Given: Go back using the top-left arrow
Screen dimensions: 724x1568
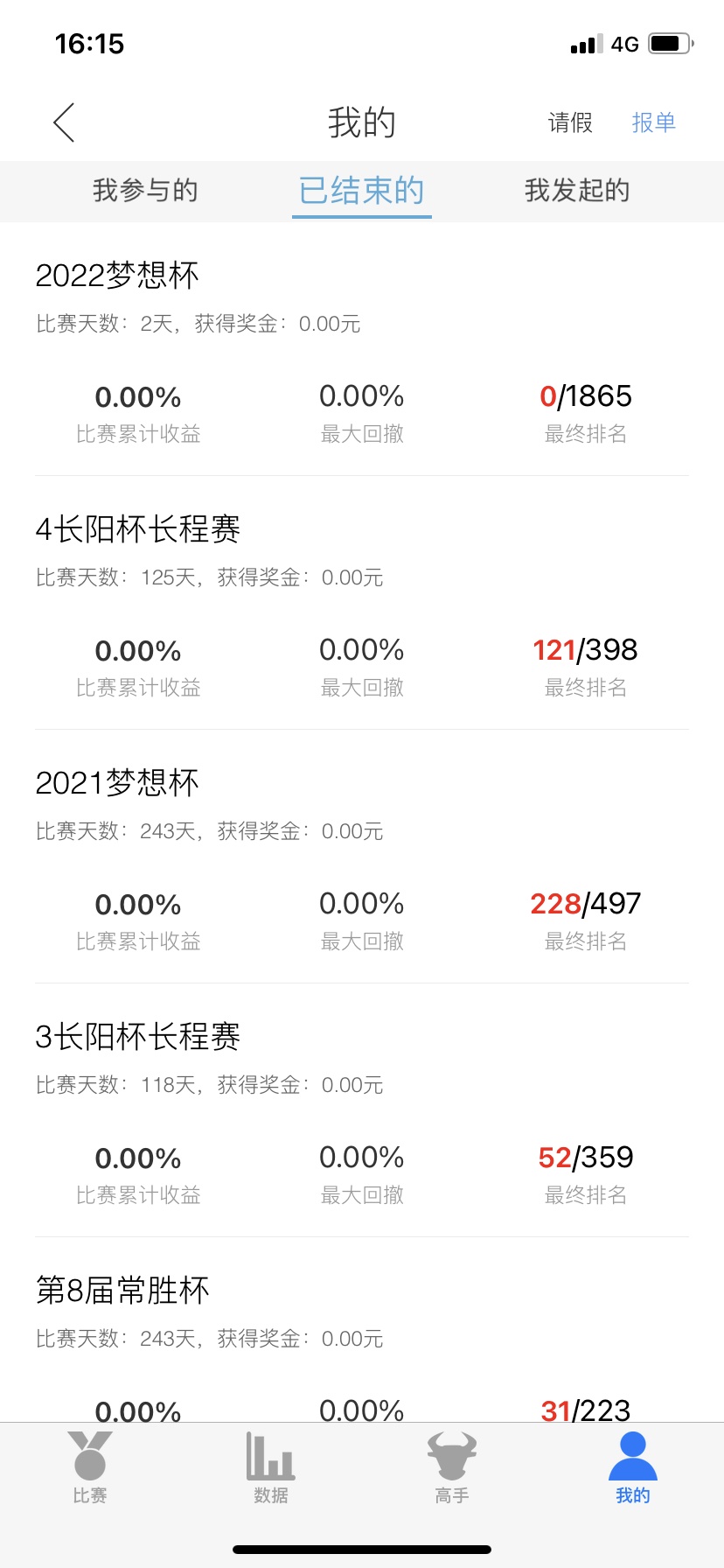Looking at the screenshot, I should click(x=64, y=122).
